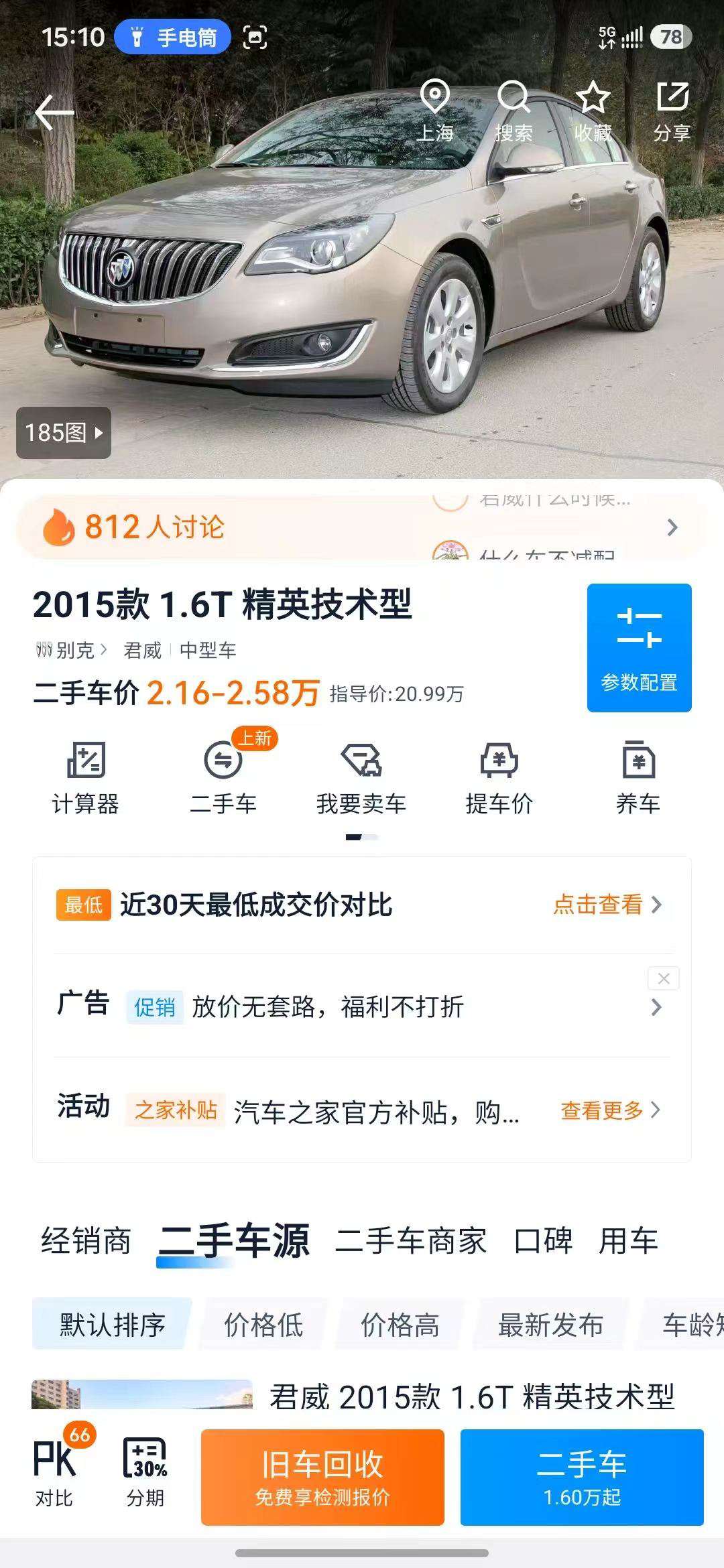The height and width of the screenshot is (1568, 724).
Task: Sort listings by 价格低
Action: [263, 1325]
